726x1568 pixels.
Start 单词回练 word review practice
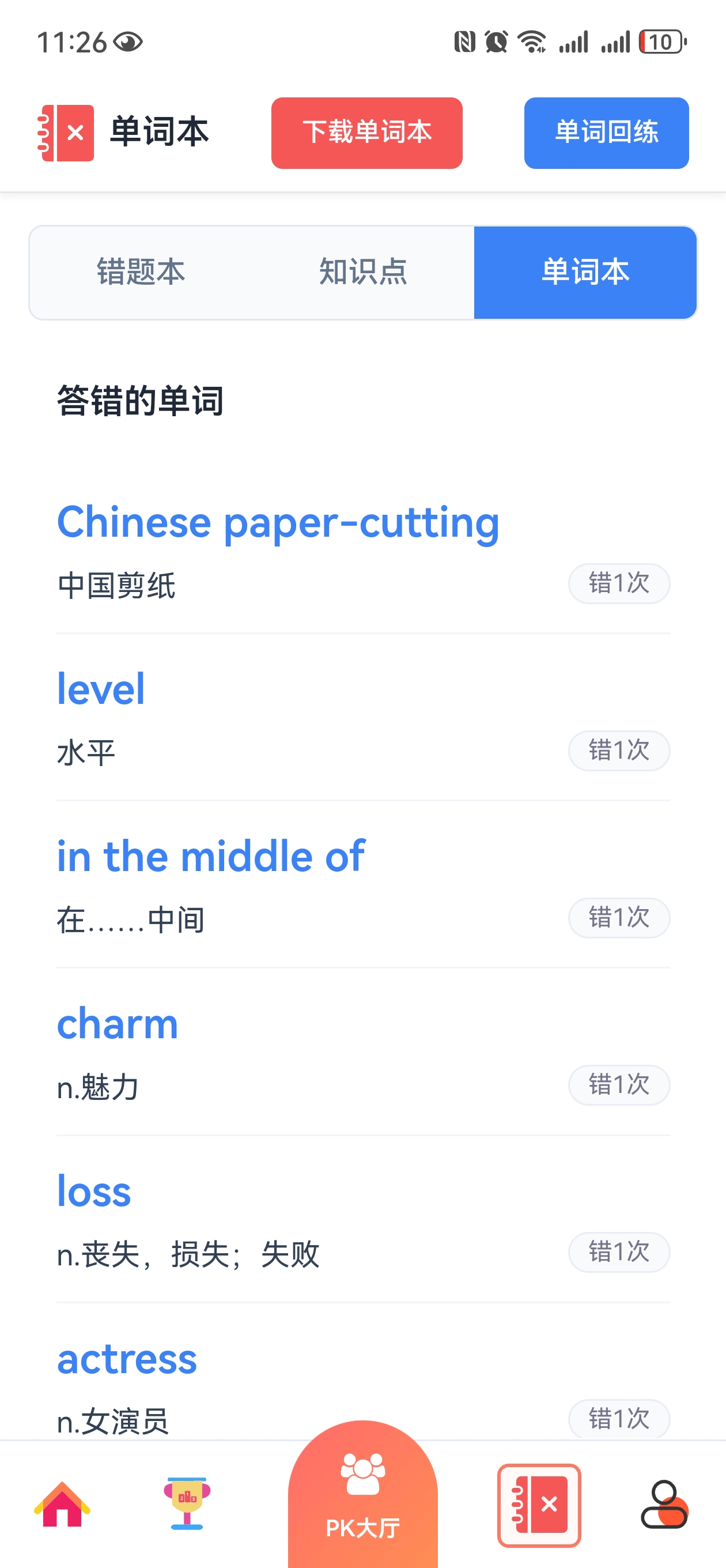click(606, 133)
